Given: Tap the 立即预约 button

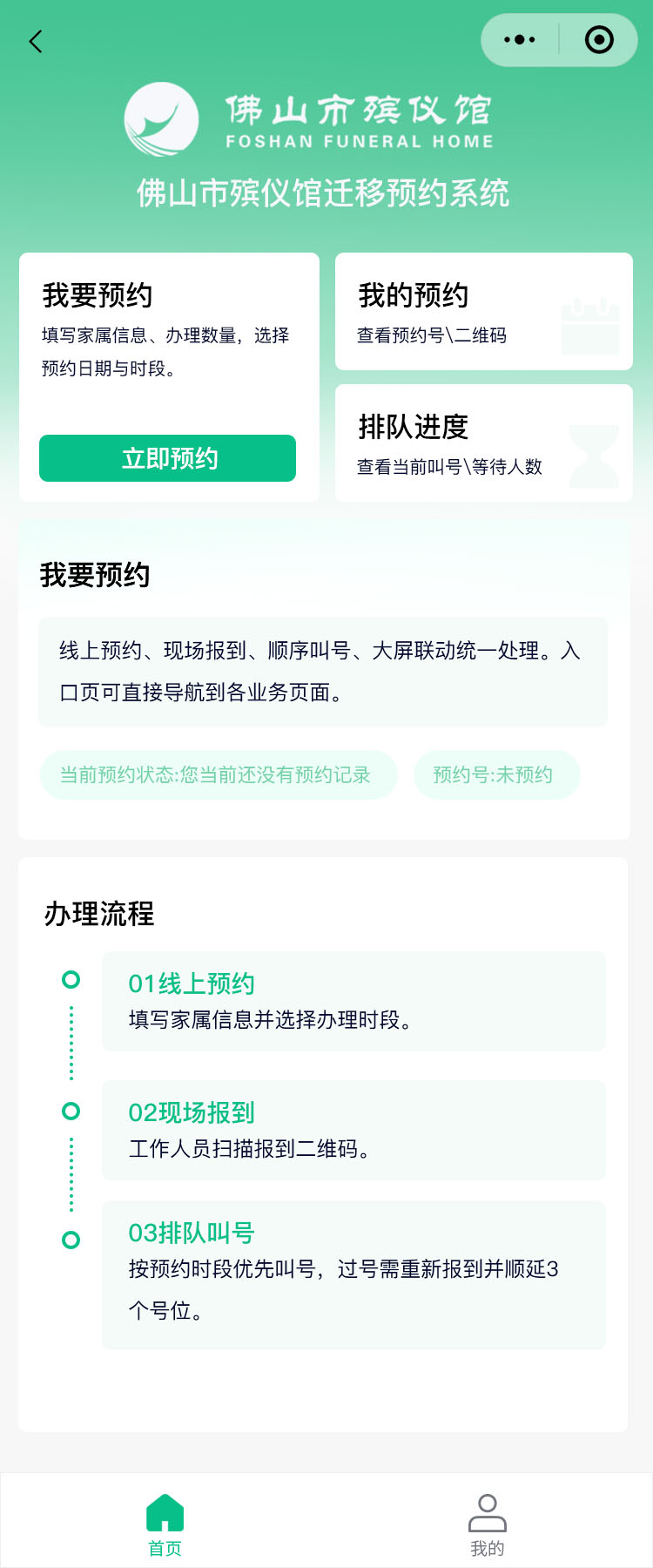Looking at the screenshot, I should (x=167, y=458).
